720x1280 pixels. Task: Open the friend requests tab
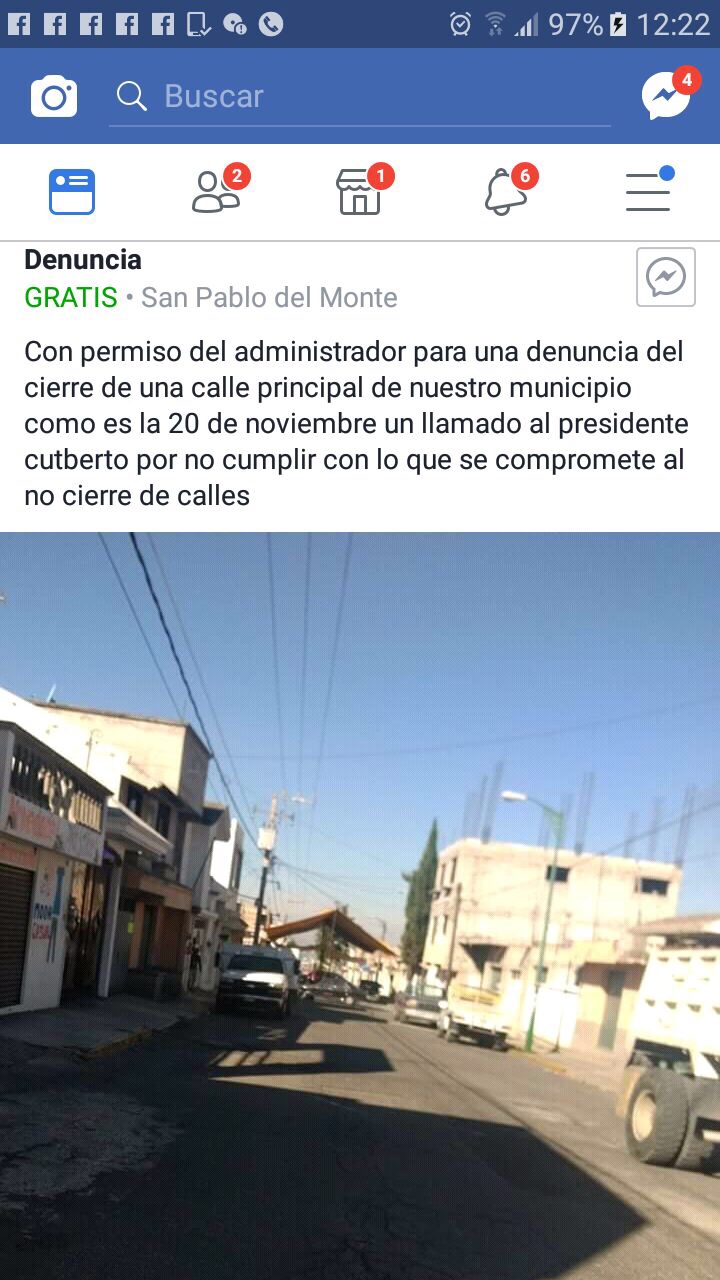click(x=216, y=192)
